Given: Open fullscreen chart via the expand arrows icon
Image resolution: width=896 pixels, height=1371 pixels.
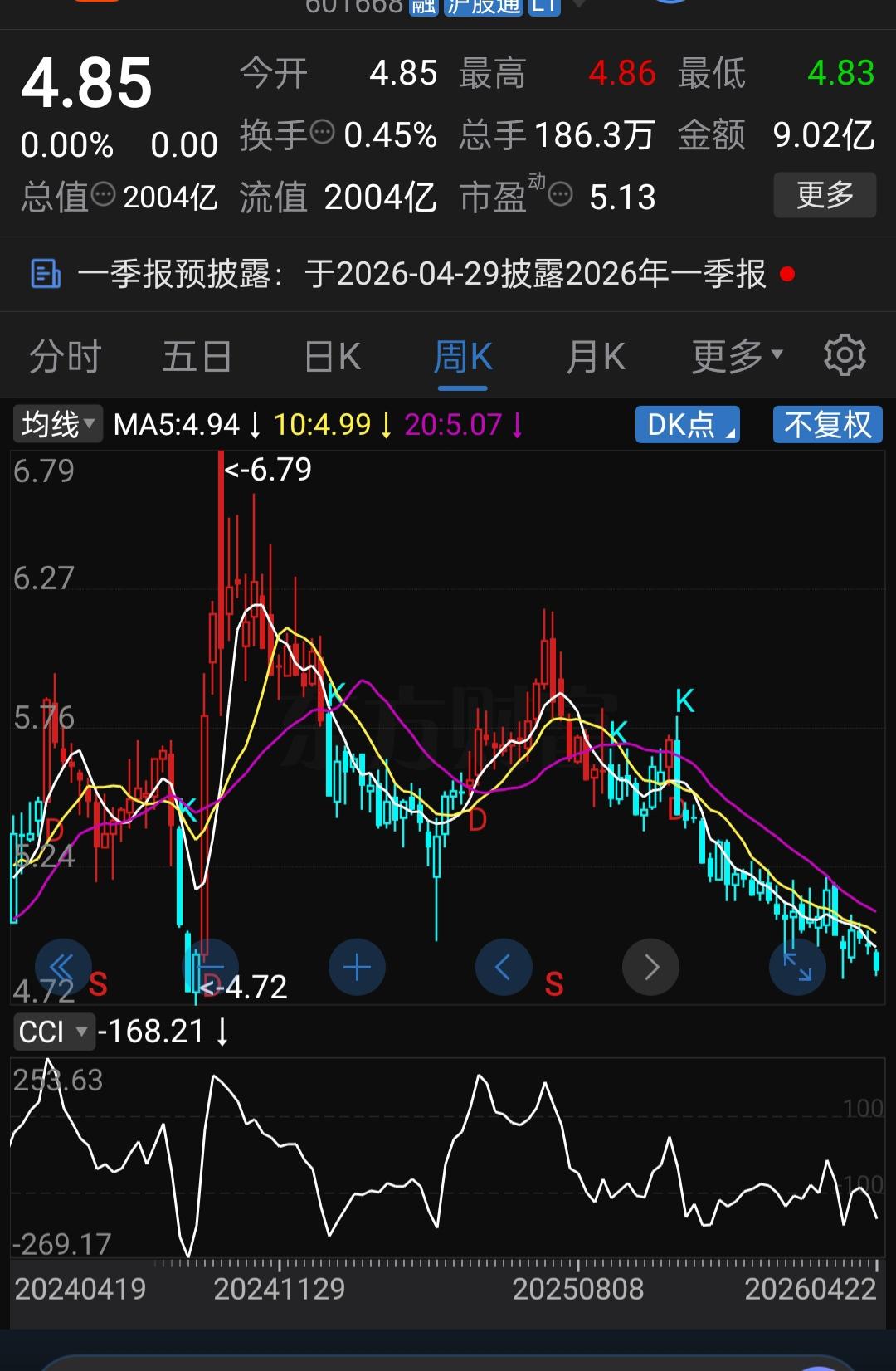Looking at the screenshot, I should click(797, 967).
